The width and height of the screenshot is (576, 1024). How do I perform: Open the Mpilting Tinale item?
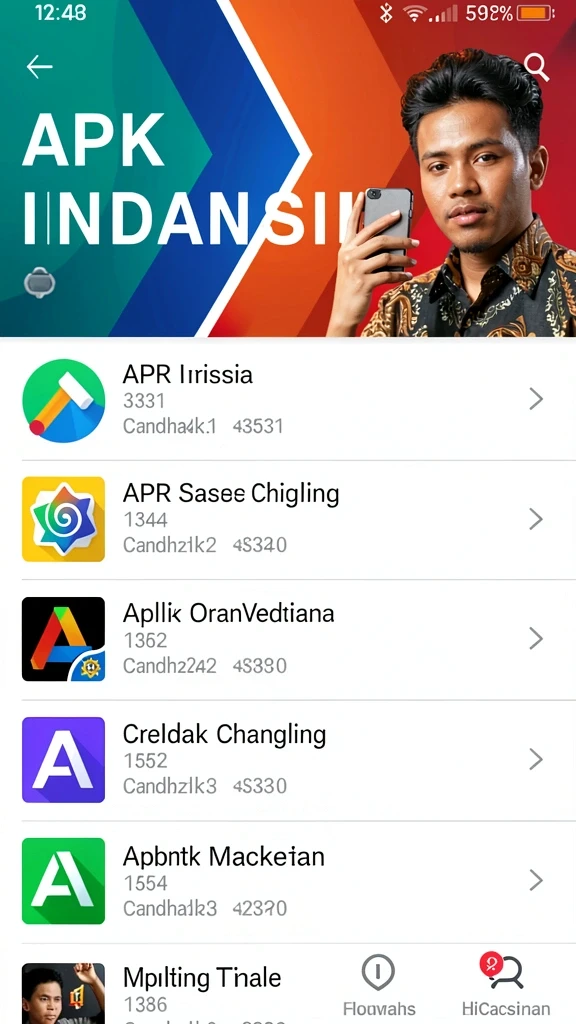coord(170,984)
